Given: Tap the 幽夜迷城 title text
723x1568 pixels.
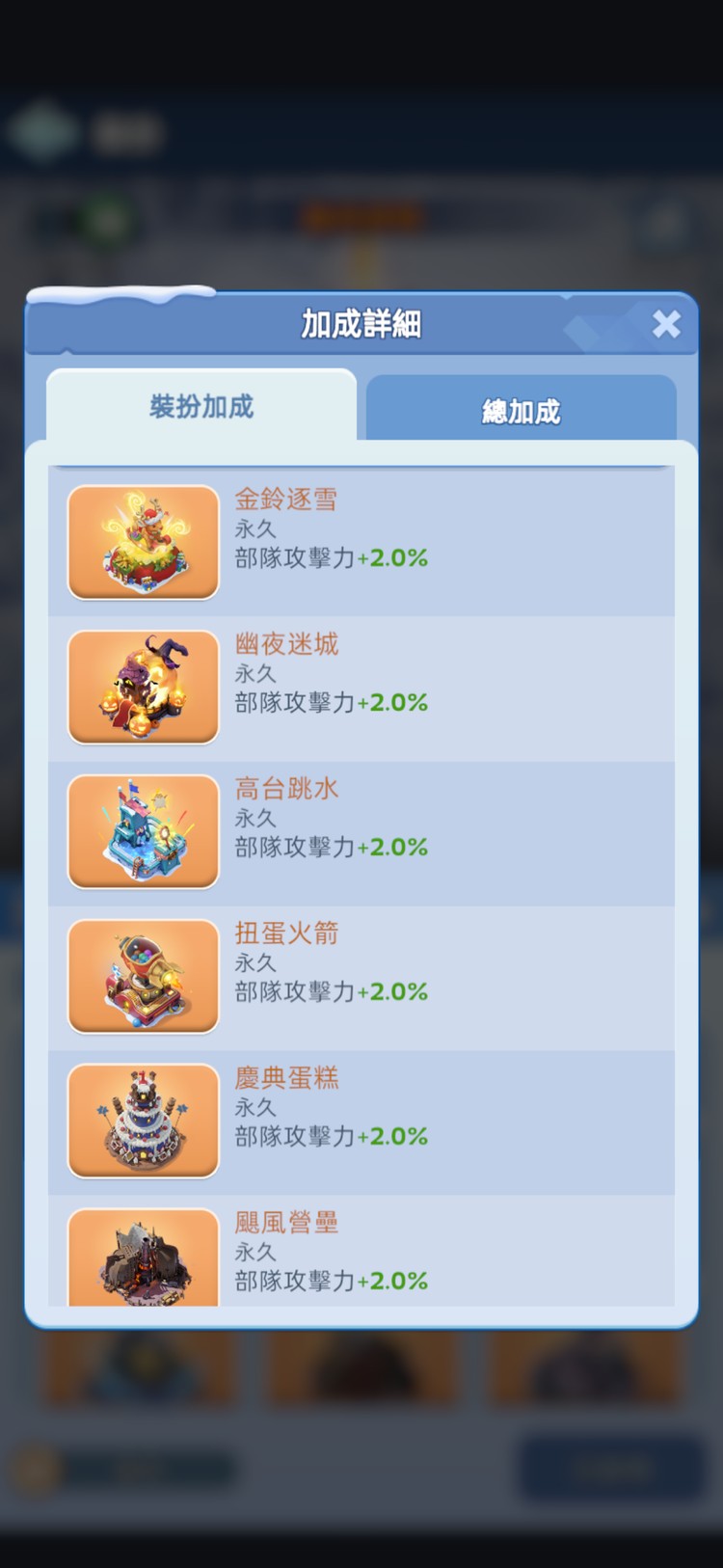Looking at the screenshot, I should tap(285, 643).
